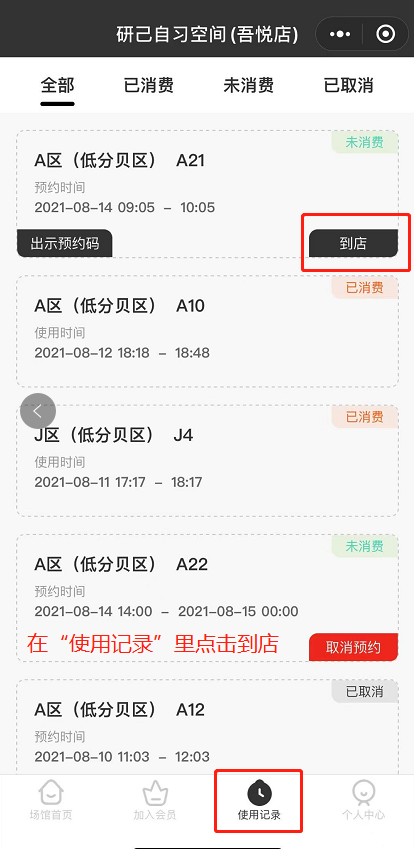Switch to the 未消费 tab
The image size is (414, 849).
pos(248,86)
